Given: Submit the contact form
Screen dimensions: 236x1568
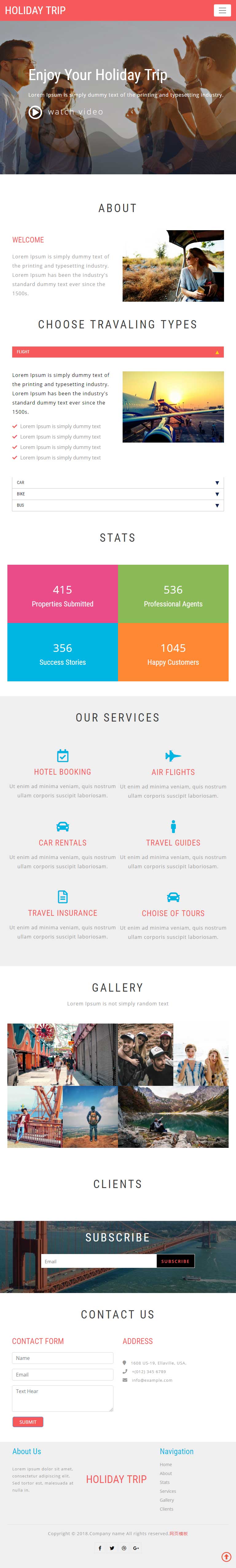Looking at the screenshot, I should click(x=27, y=1422).
